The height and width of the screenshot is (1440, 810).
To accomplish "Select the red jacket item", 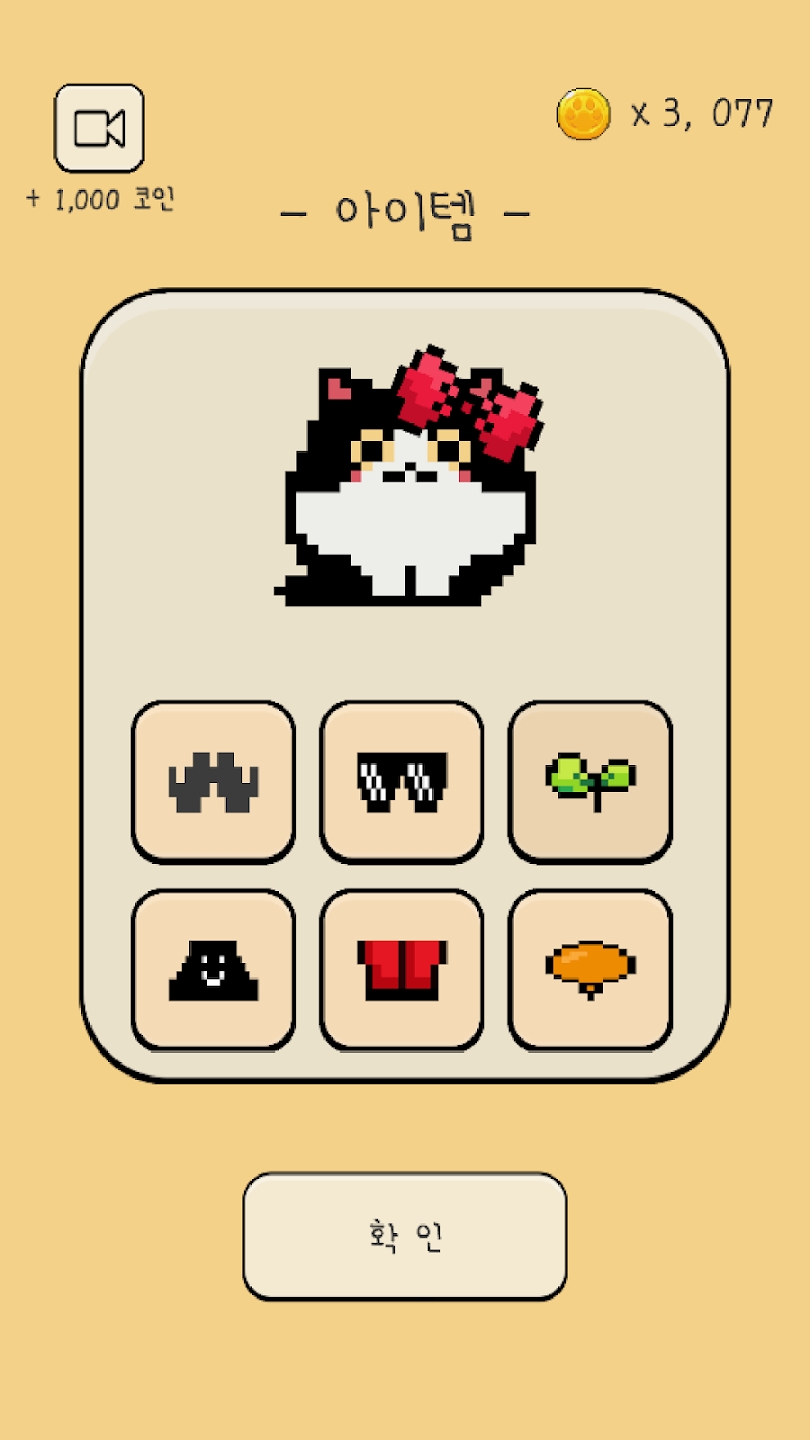I will (x=402, y=970).
